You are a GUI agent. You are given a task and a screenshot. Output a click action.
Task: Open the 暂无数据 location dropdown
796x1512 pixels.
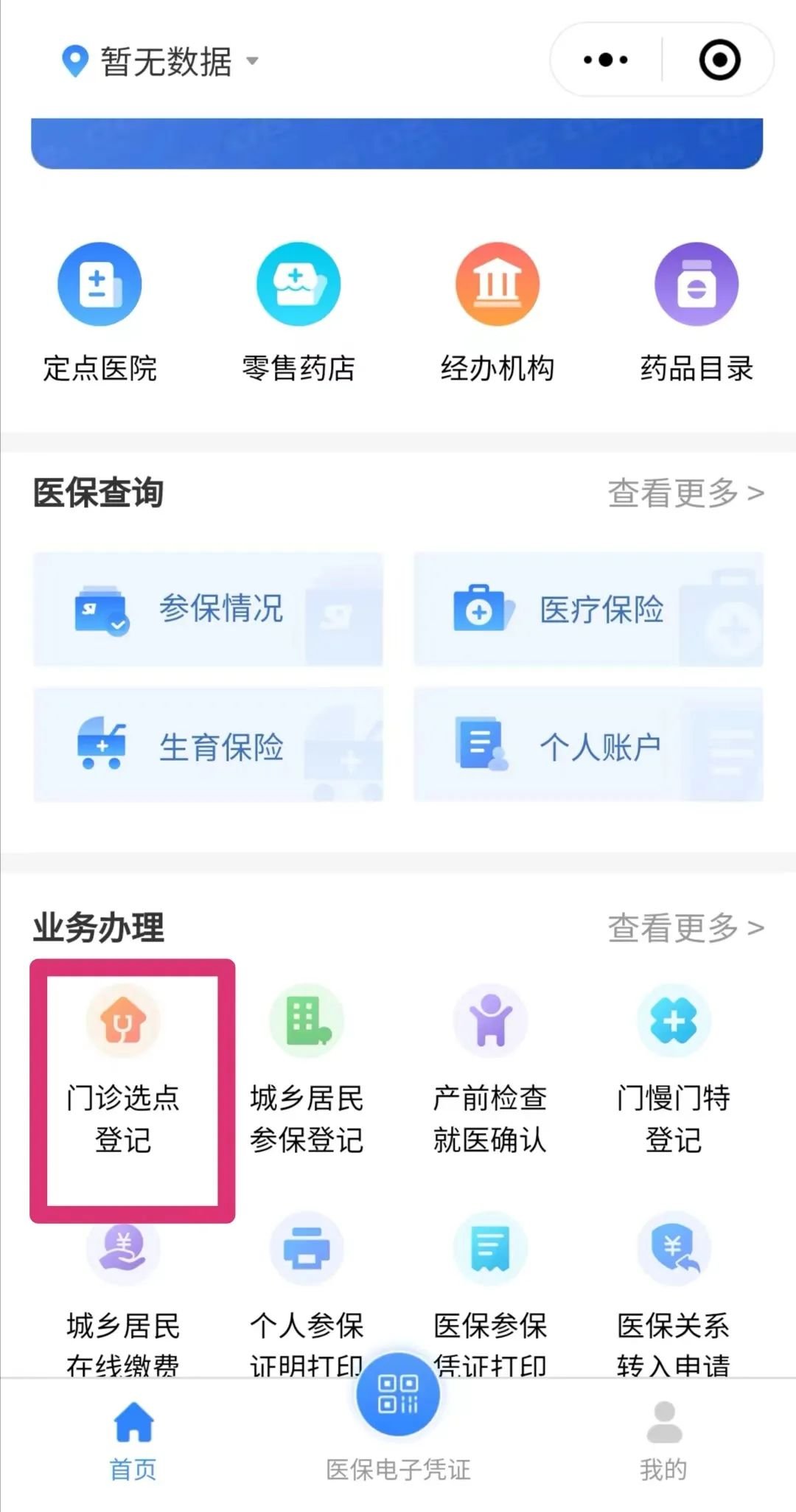tap(160, 61)
